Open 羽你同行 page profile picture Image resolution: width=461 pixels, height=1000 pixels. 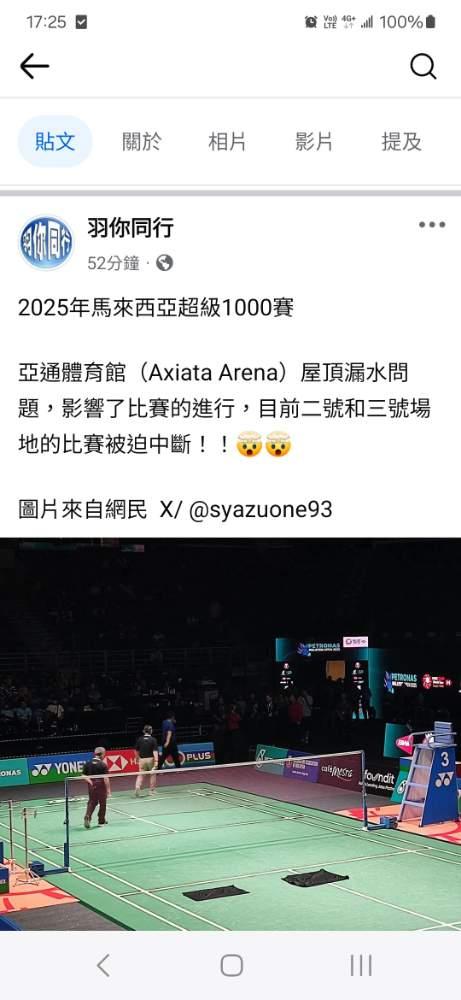point(46,242)
